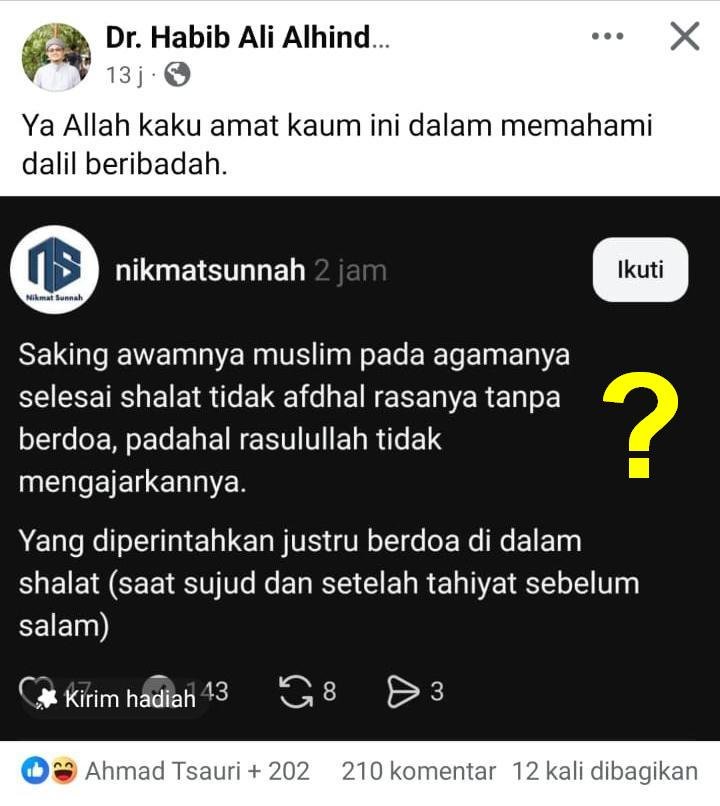The image size is (720, 806).
Task: Dismiss the post with the X button
Action: pos(684,37)
